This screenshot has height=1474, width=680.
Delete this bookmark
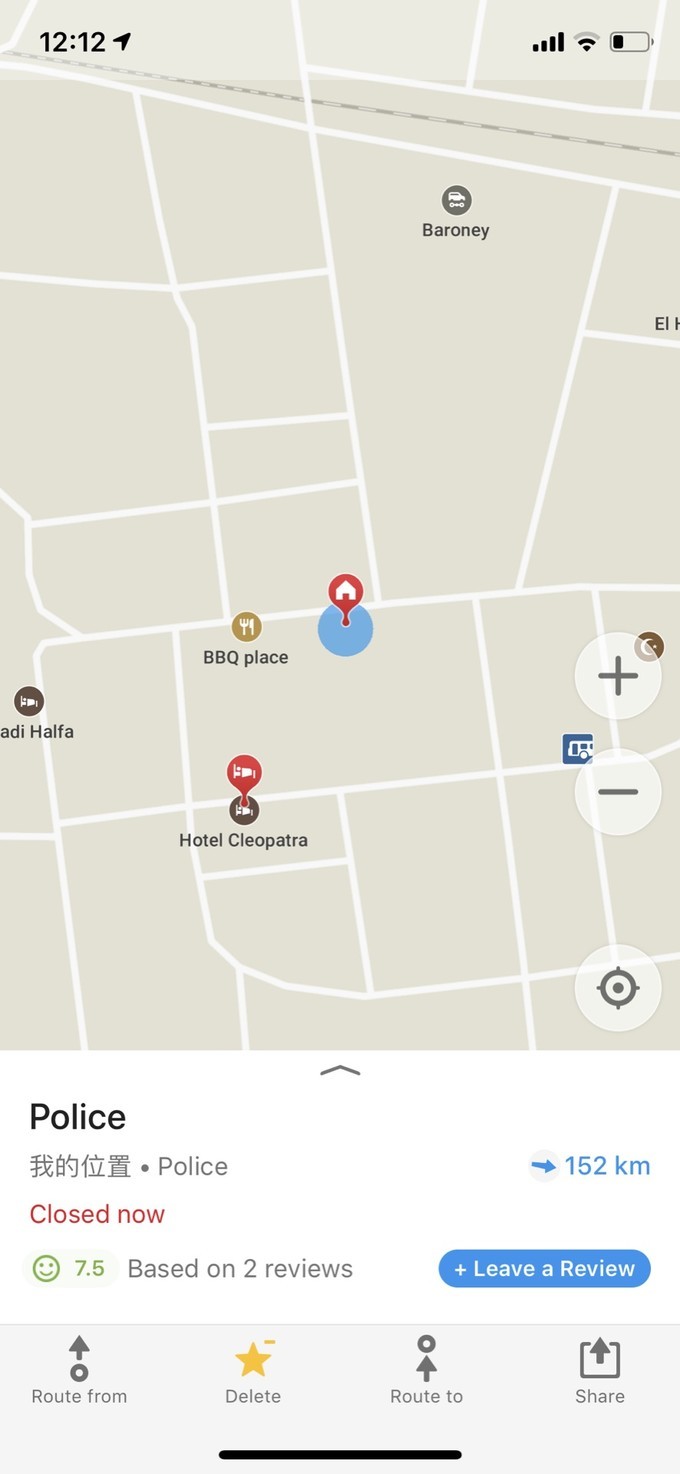pos(253,1371)
